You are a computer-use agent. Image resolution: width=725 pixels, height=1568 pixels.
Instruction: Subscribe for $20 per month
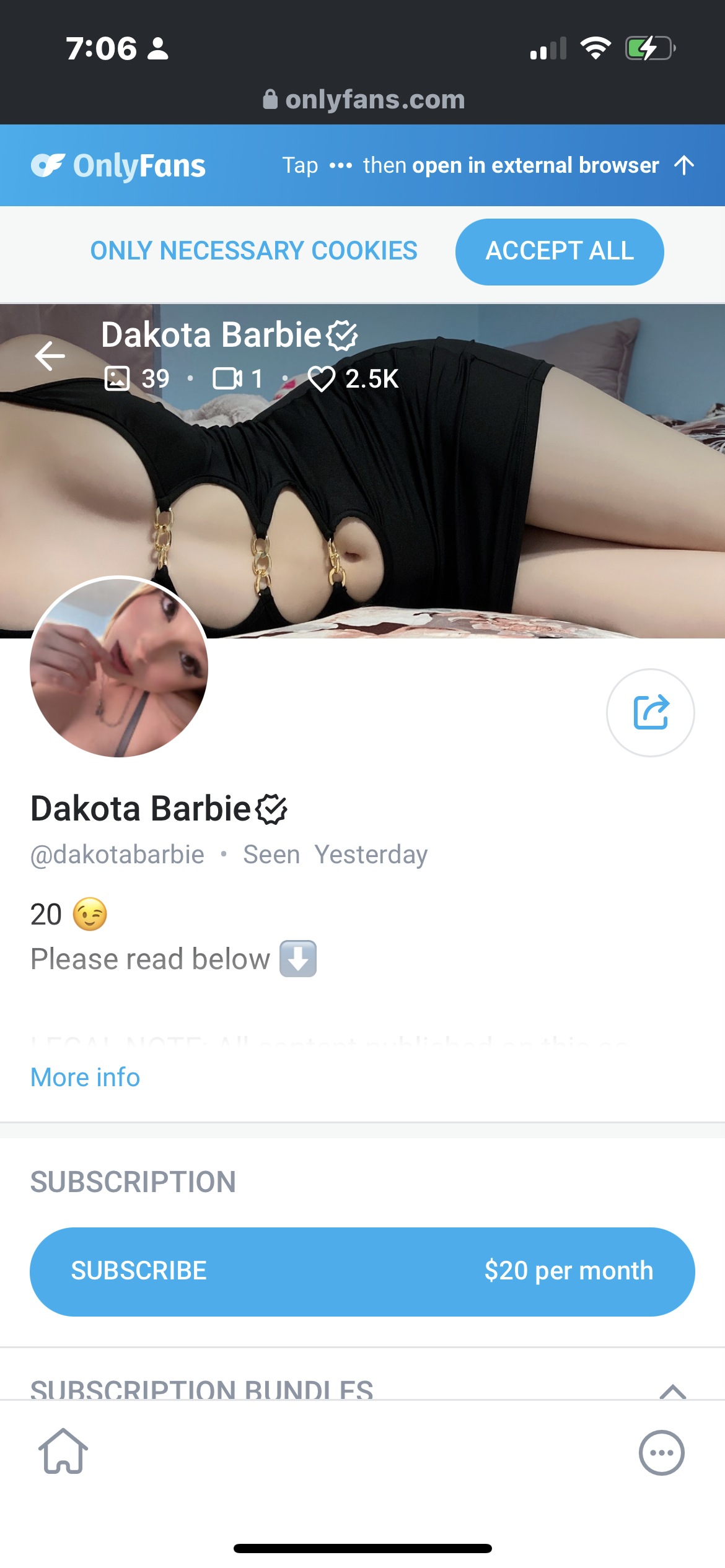362,1271
